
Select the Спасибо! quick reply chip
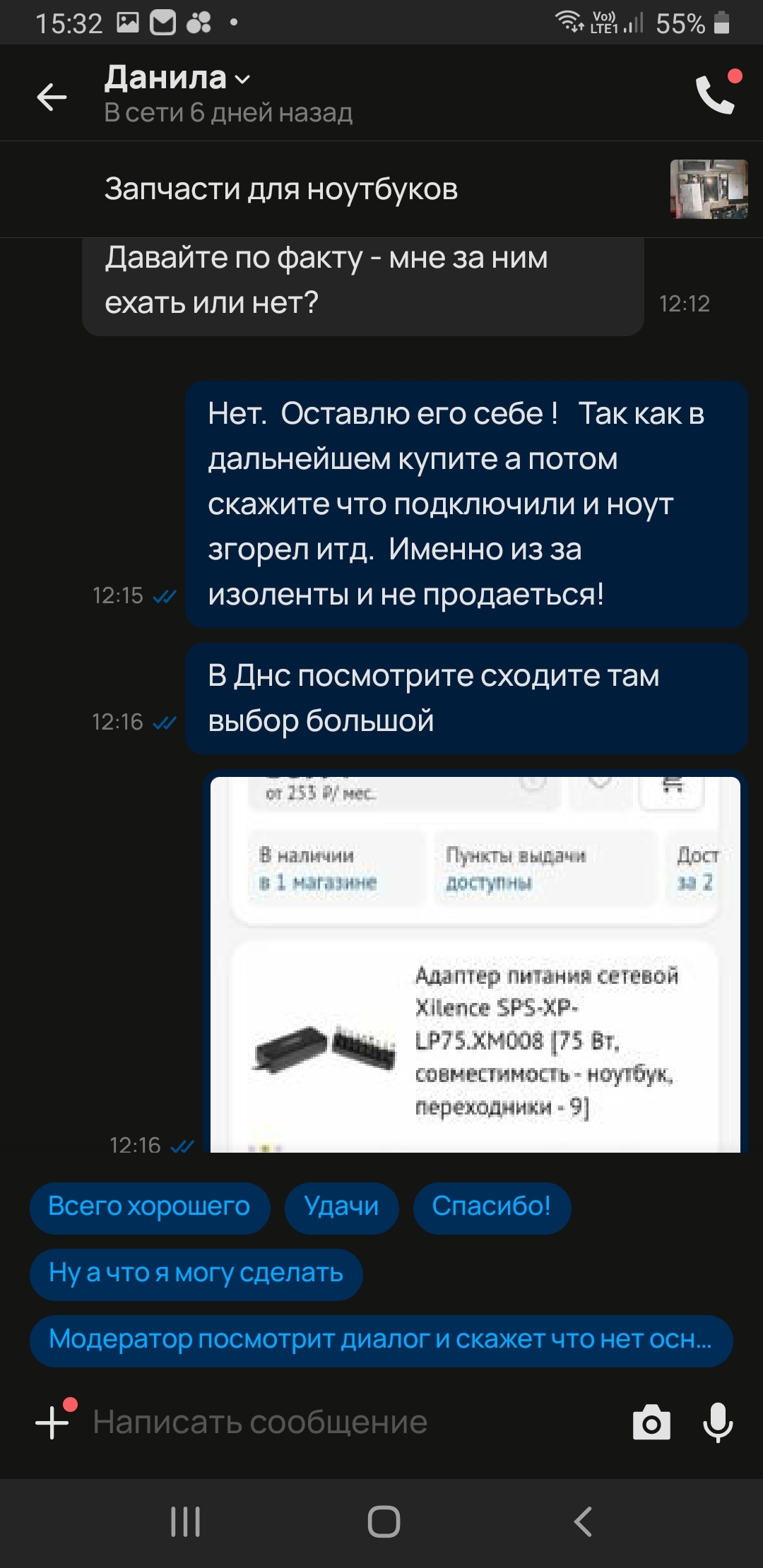tap(491, 1207)
